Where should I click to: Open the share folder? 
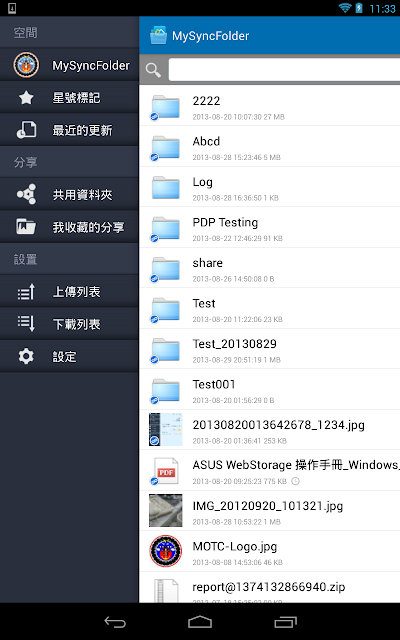[269, 267]
